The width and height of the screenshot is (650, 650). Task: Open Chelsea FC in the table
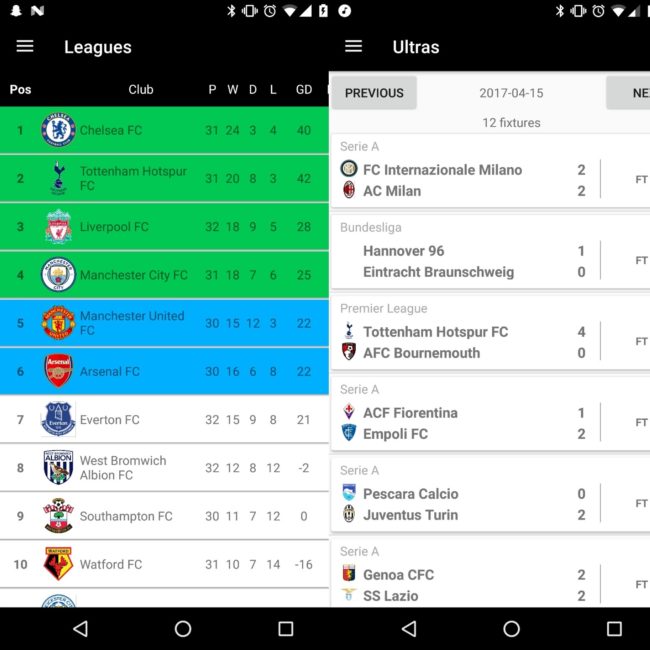point(163,130)
